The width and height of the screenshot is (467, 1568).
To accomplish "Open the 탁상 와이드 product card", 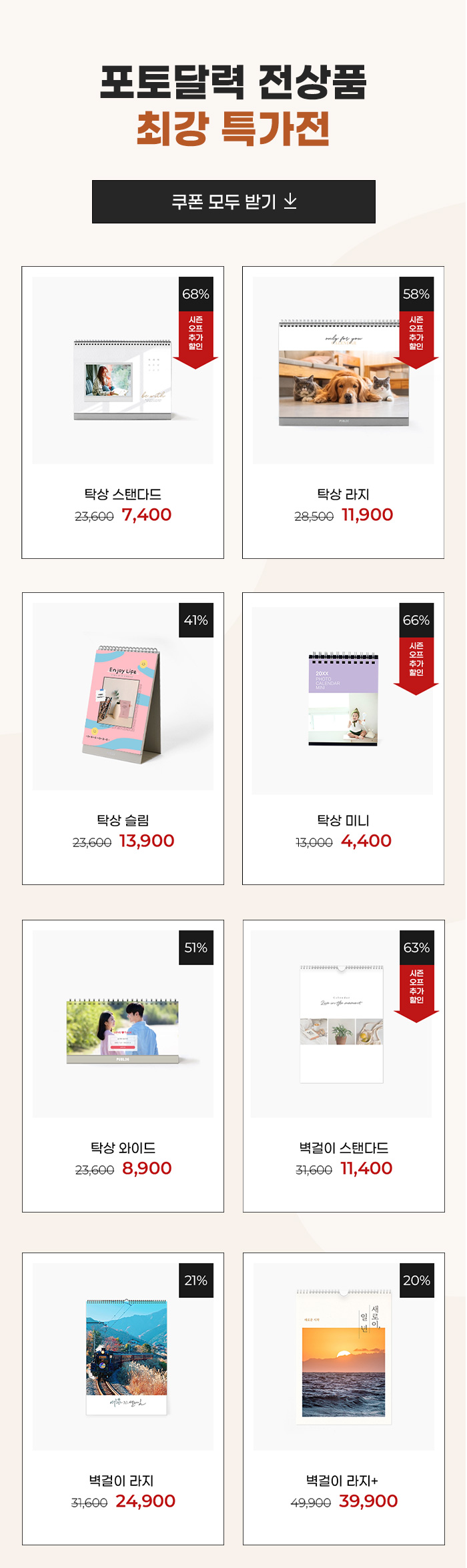I will pos(123,1066).
